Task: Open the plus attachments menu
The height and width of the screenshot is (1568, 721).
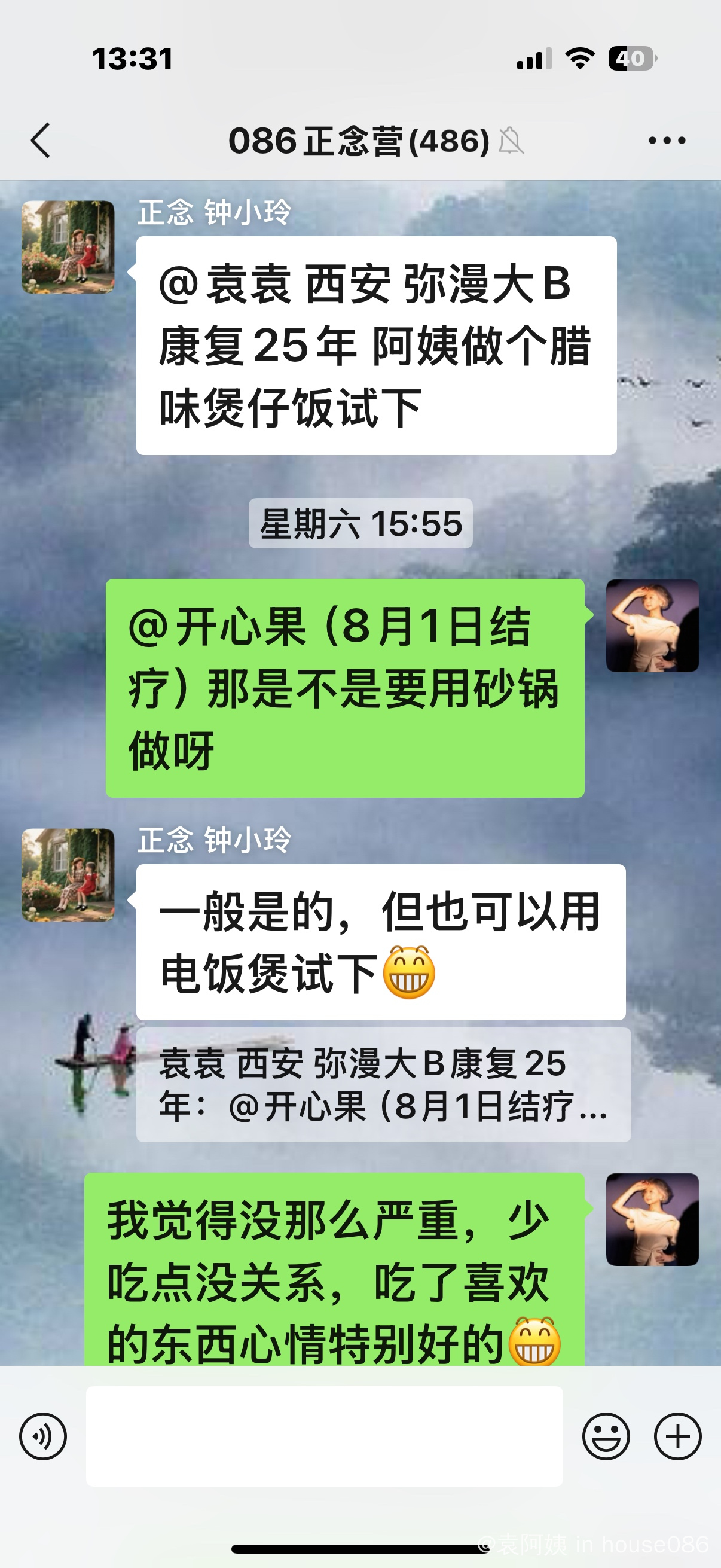Action: [677, 1436]
